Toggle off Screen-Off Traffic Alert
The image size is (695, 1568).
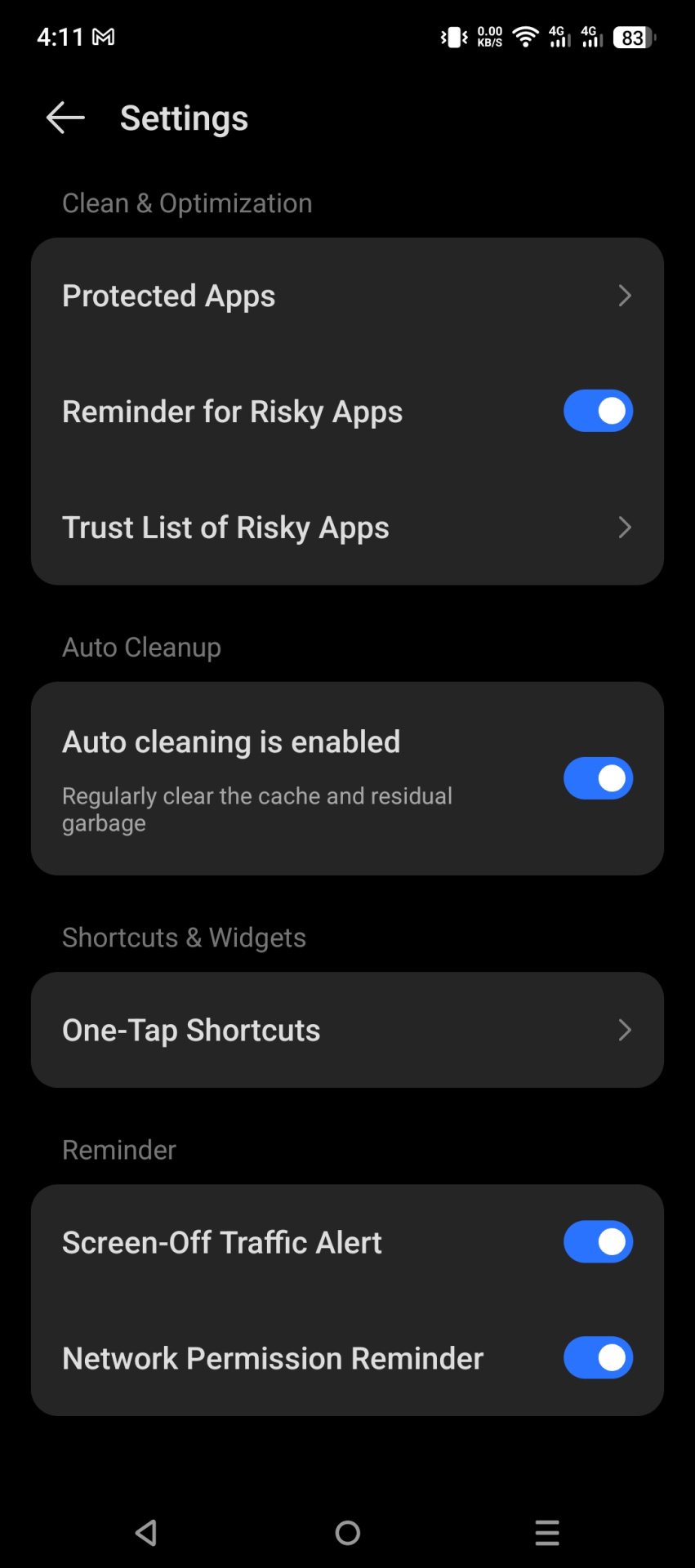pyautogui.click(x=598, y=1241)
